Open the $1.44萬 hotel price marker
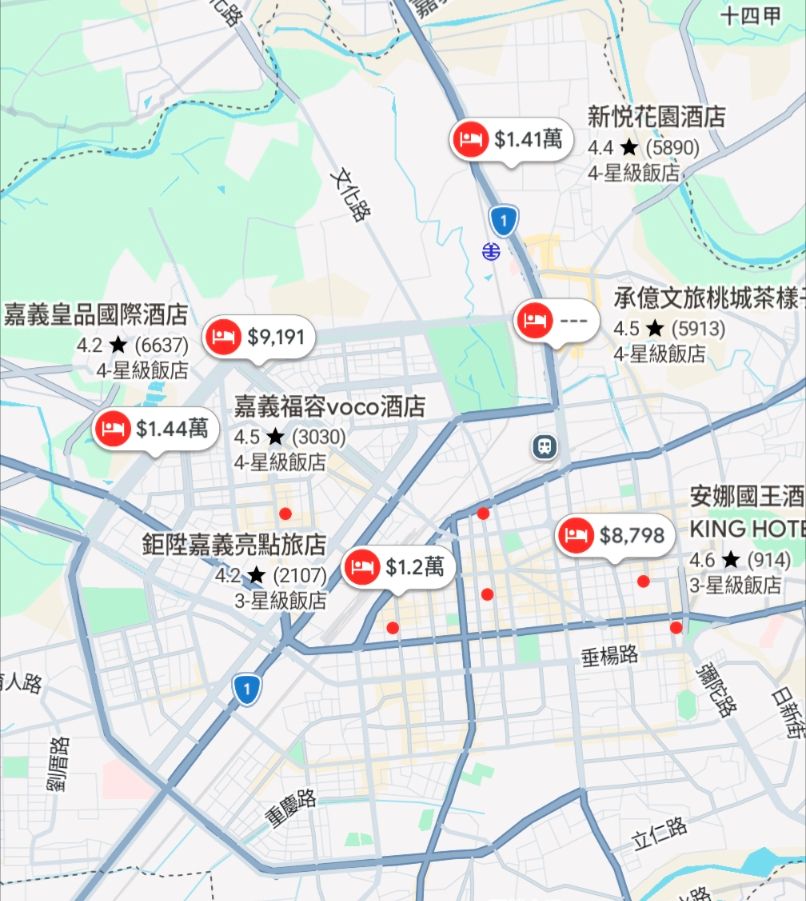This screenshot has height=901, width=806. (x=156, y=429)
